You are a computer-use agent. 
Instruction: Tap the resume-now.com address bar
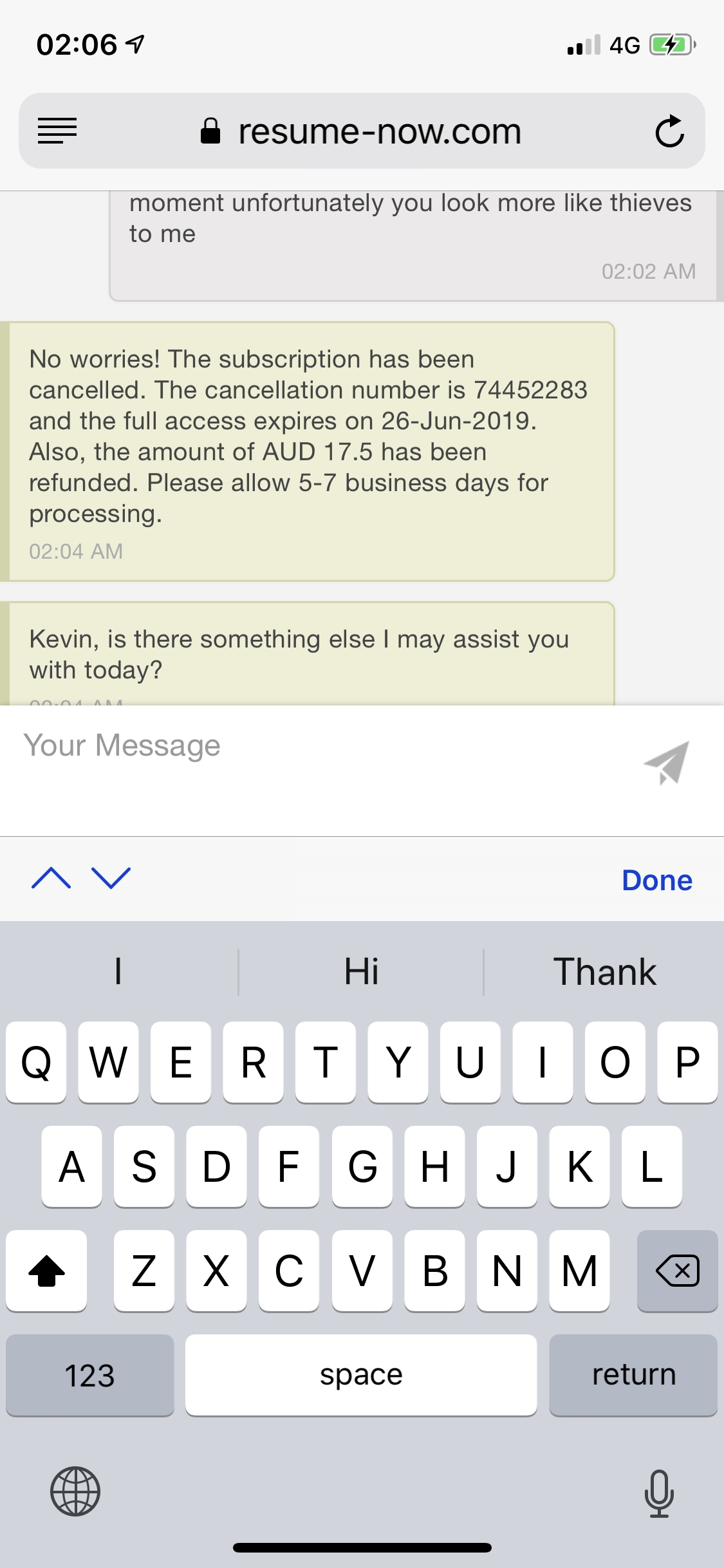[x=379, y=131]
